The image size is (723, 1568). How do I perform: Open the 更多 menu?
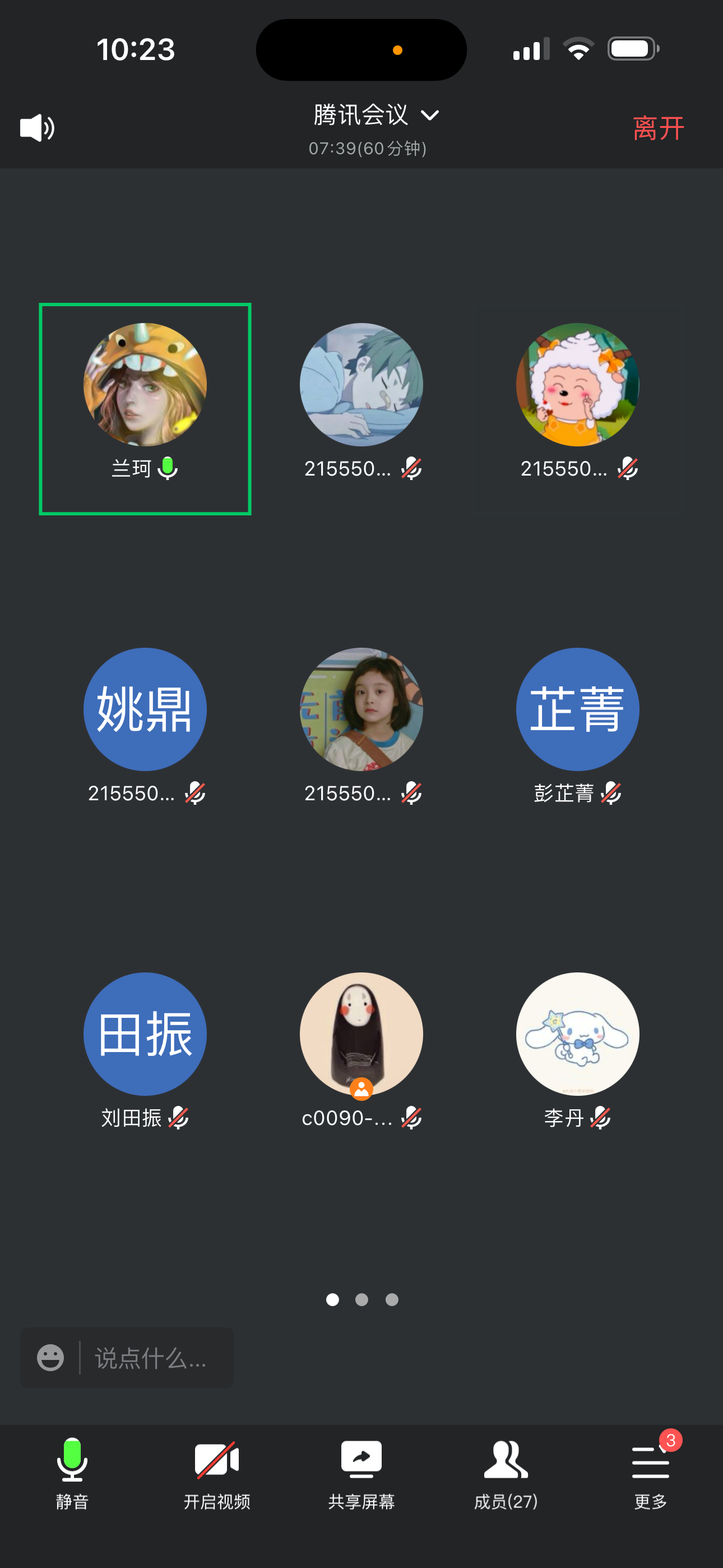(651, 1473)
